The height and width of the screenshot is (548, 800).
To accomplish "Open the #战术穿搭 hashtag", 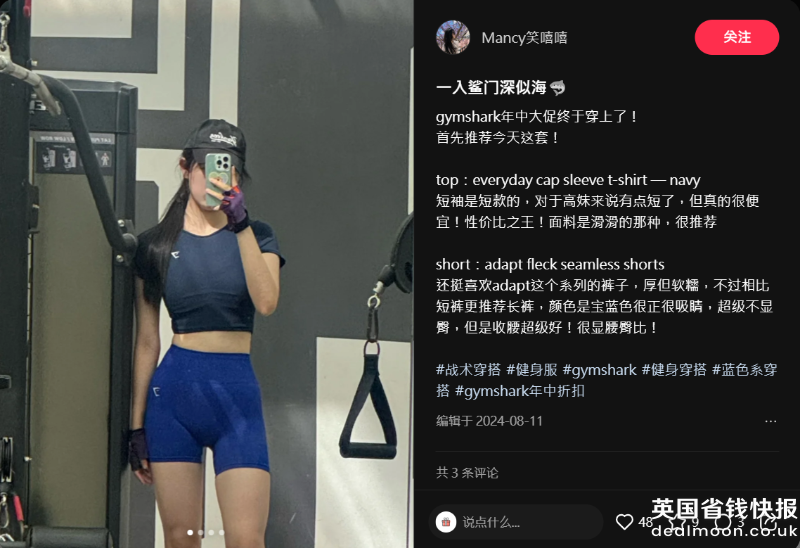I will point(468,370).
